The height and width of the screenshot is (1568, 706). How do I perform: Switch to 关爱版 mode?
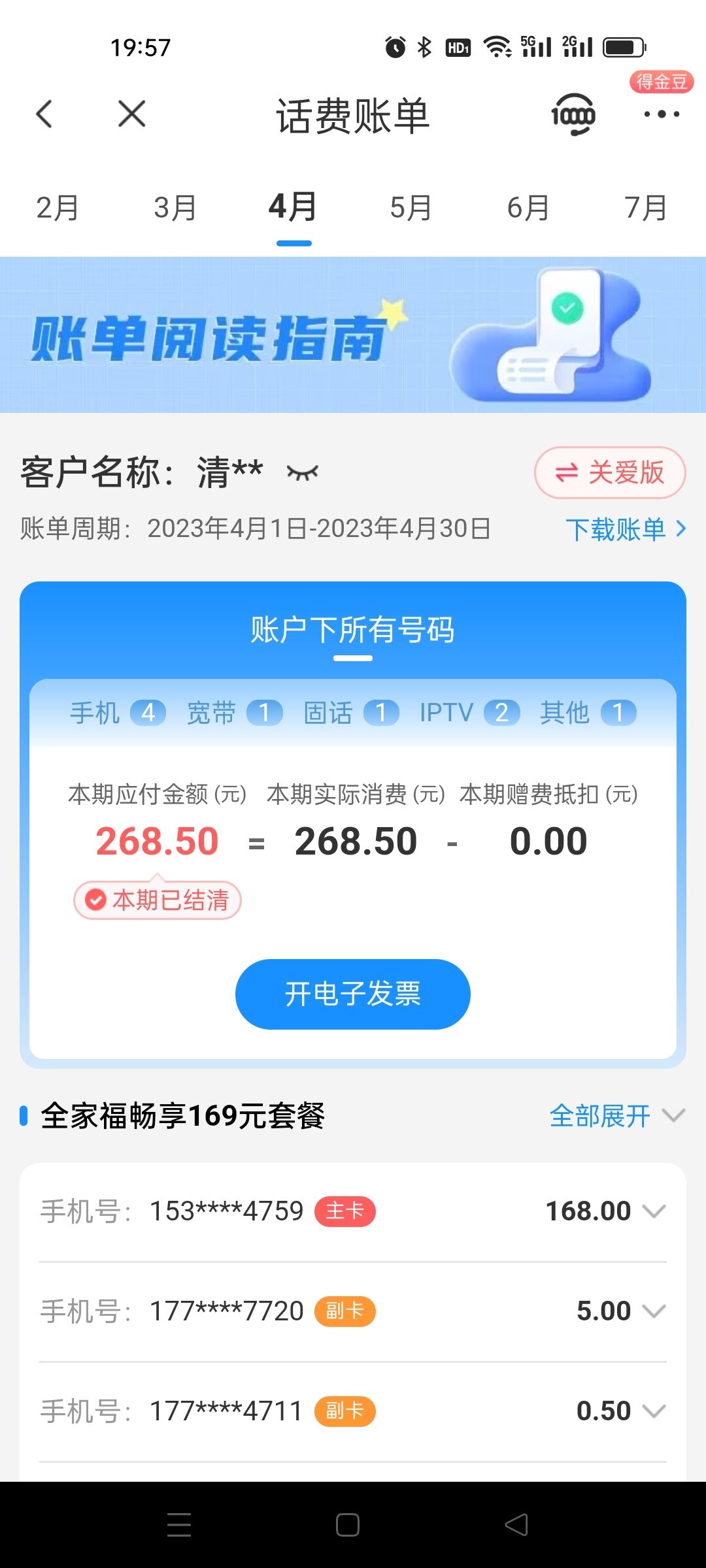[609, 472]
